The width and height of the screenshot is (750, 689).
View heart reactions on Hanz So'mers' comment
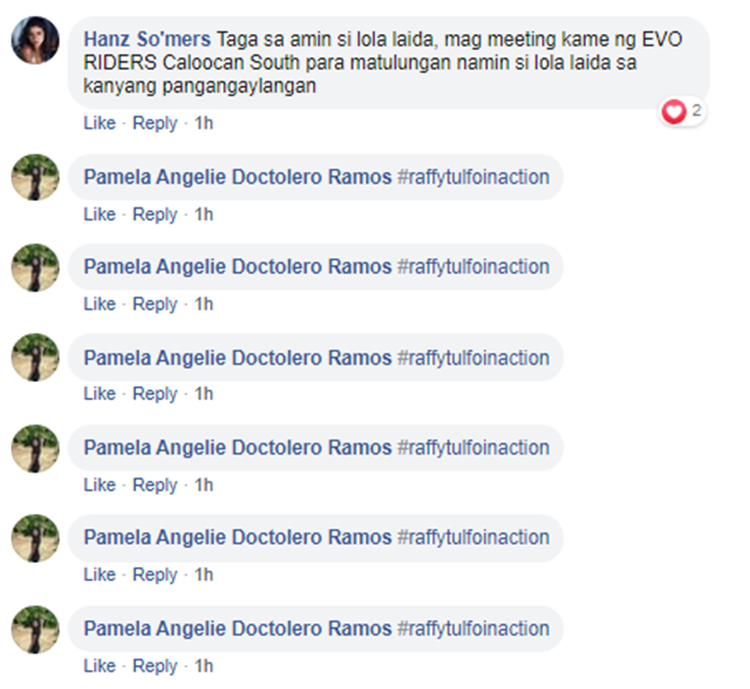point(682,112)
